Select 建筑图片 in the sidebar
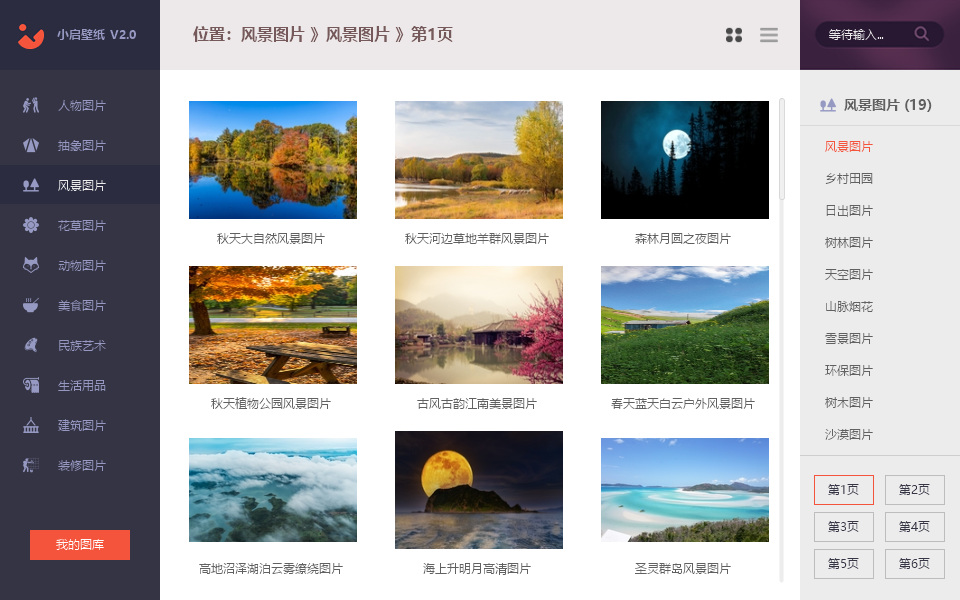Viewport: 960px width, 600px height. click(80, 425)
